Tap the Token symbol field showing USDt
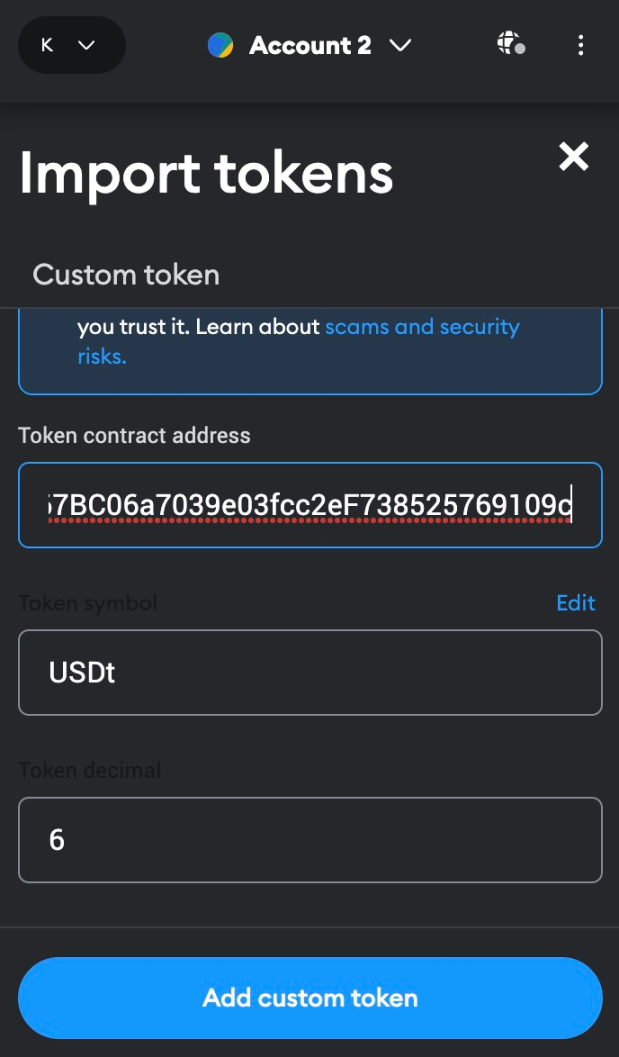This screenshot has width=619, height=1057. click(x=310, y=672)
